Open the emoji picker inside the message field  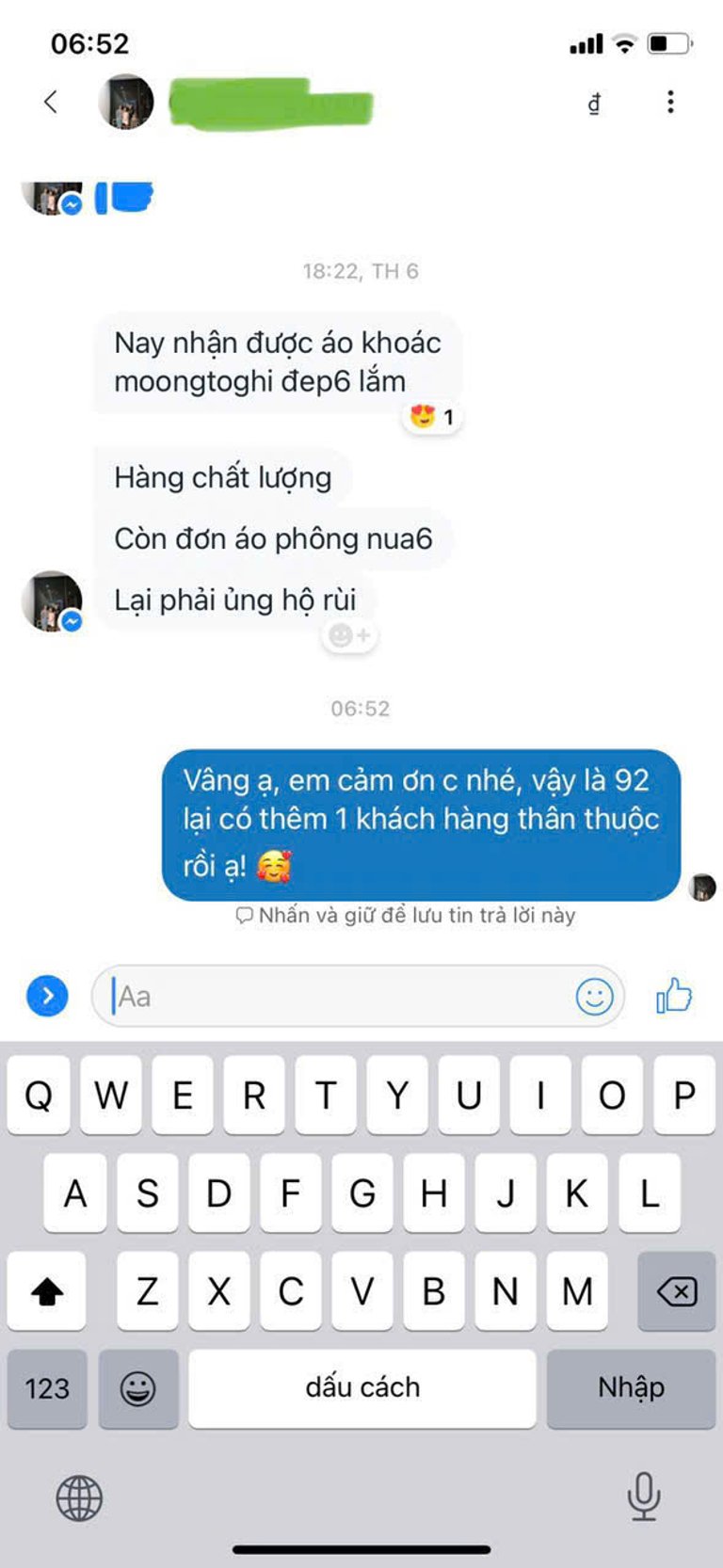click(594, 996)
